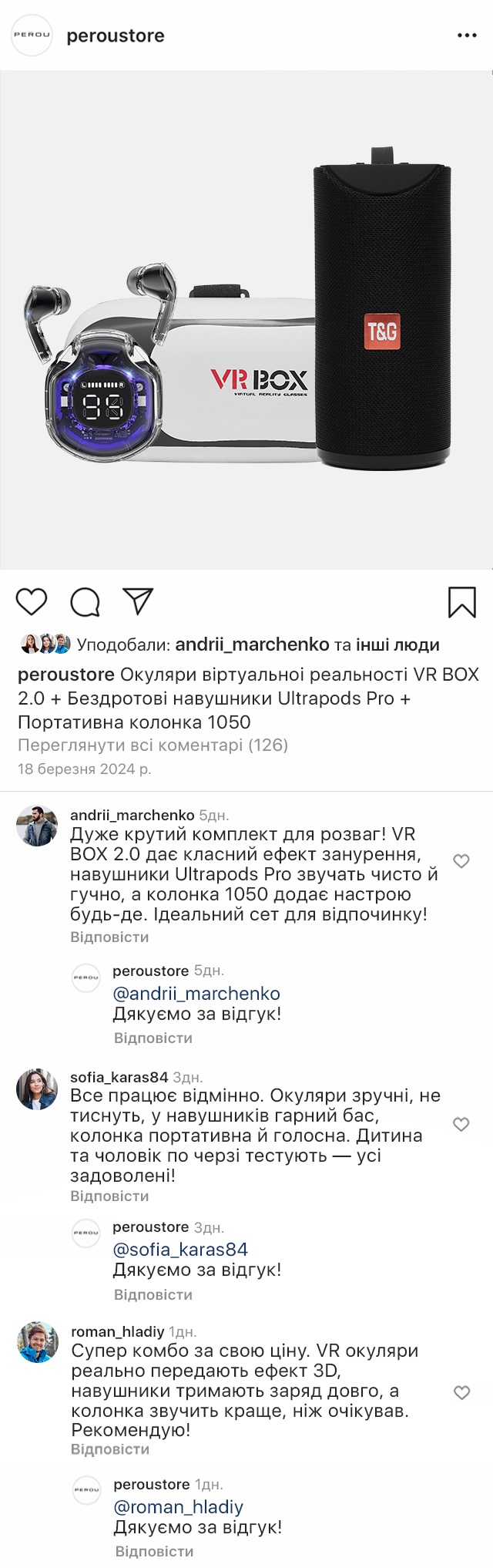The width and height of the screenshot is (493, 1568).
Task: Reply to andrii_marchenko's comment
Action: point(109,937)
